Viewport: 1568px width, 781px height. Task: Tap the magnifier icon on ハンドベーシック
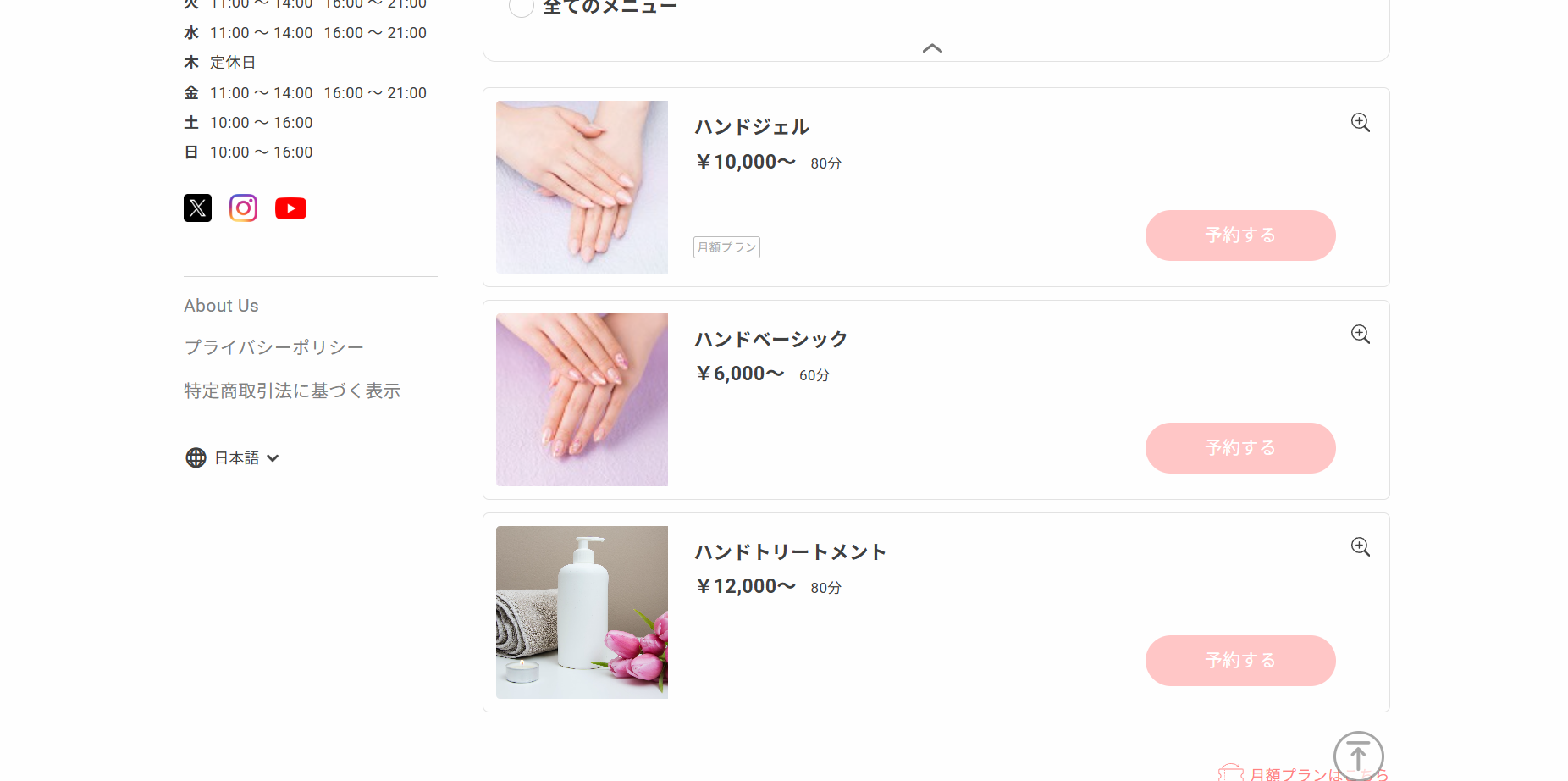click(x=1360, y=335)
